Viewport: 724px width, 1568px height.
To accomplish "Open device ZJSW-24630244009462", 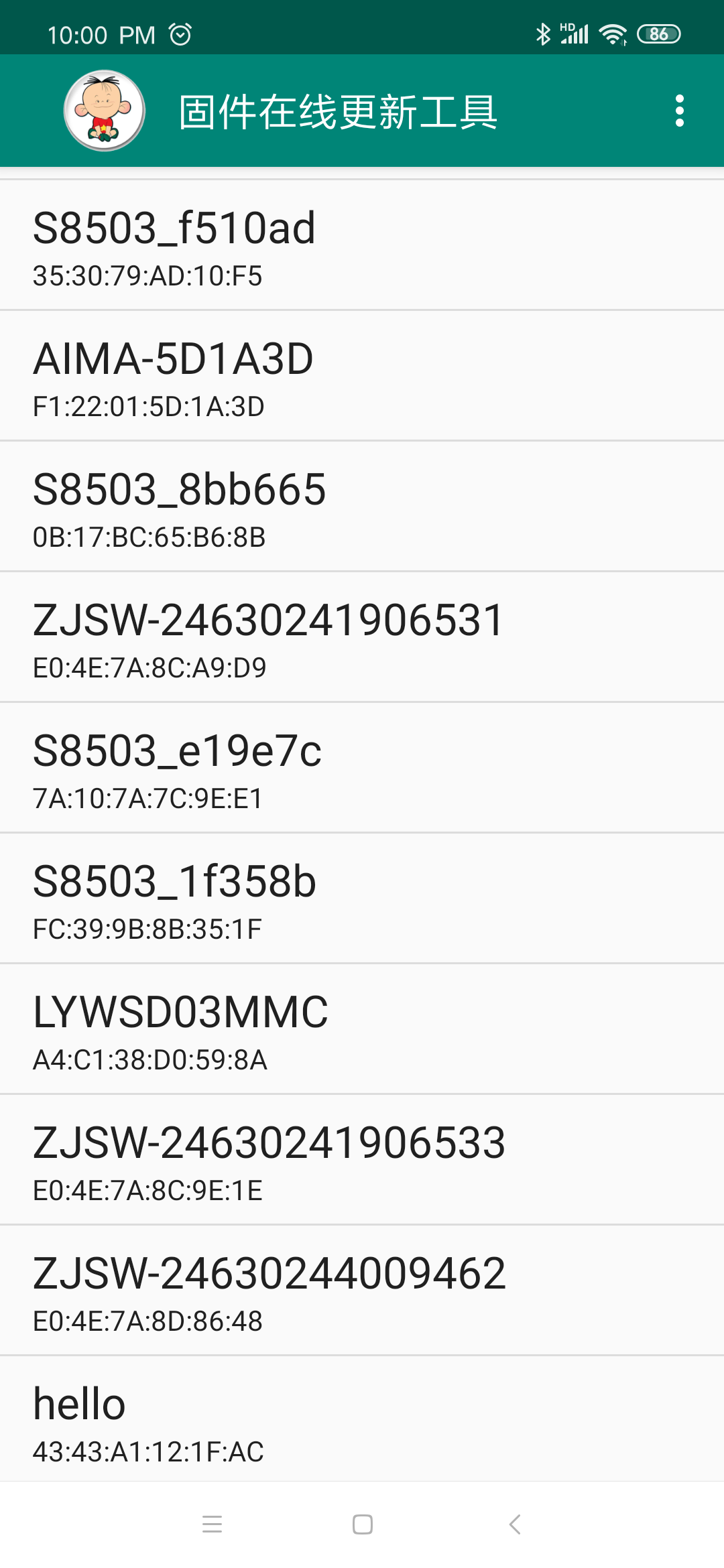I will [362, 1291].
